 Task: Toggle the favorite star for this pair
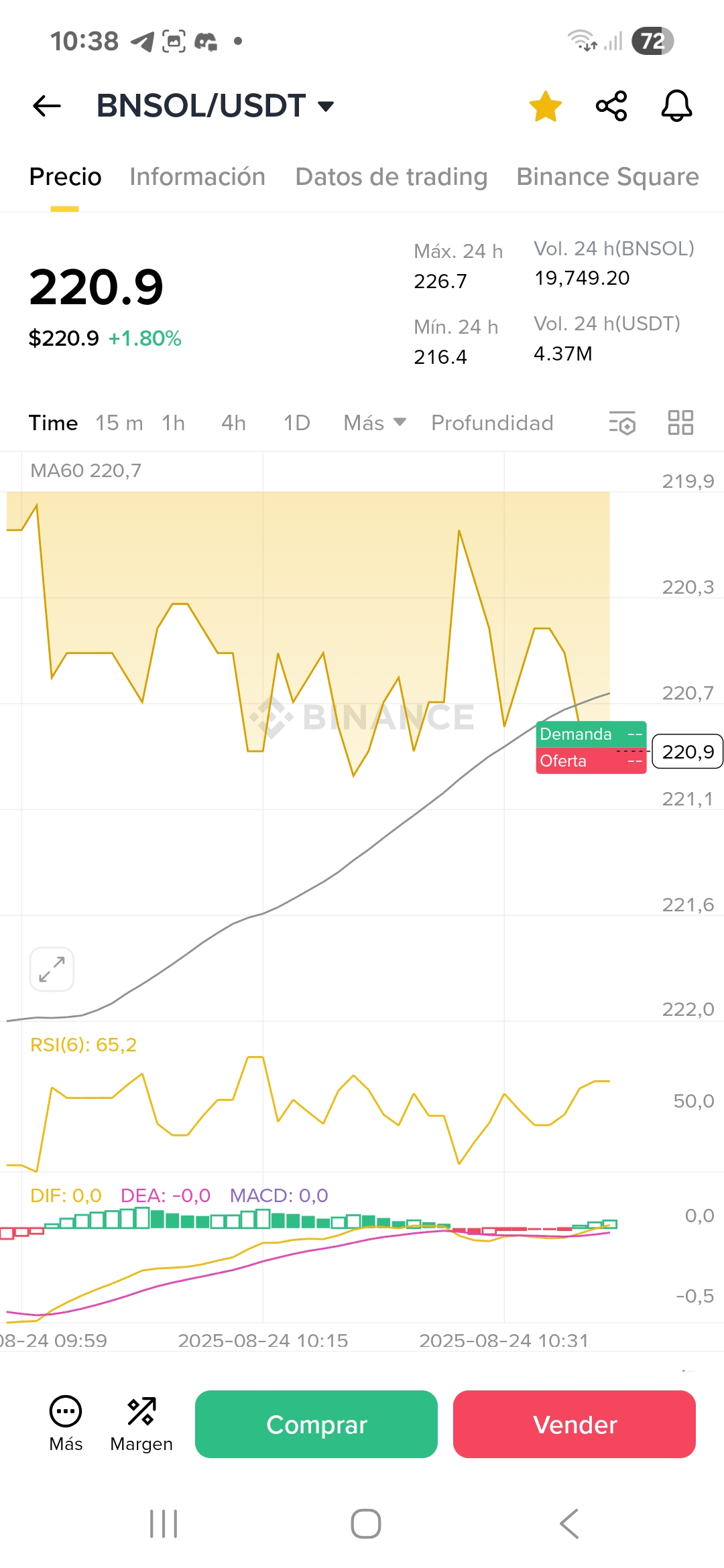point(546,106)
